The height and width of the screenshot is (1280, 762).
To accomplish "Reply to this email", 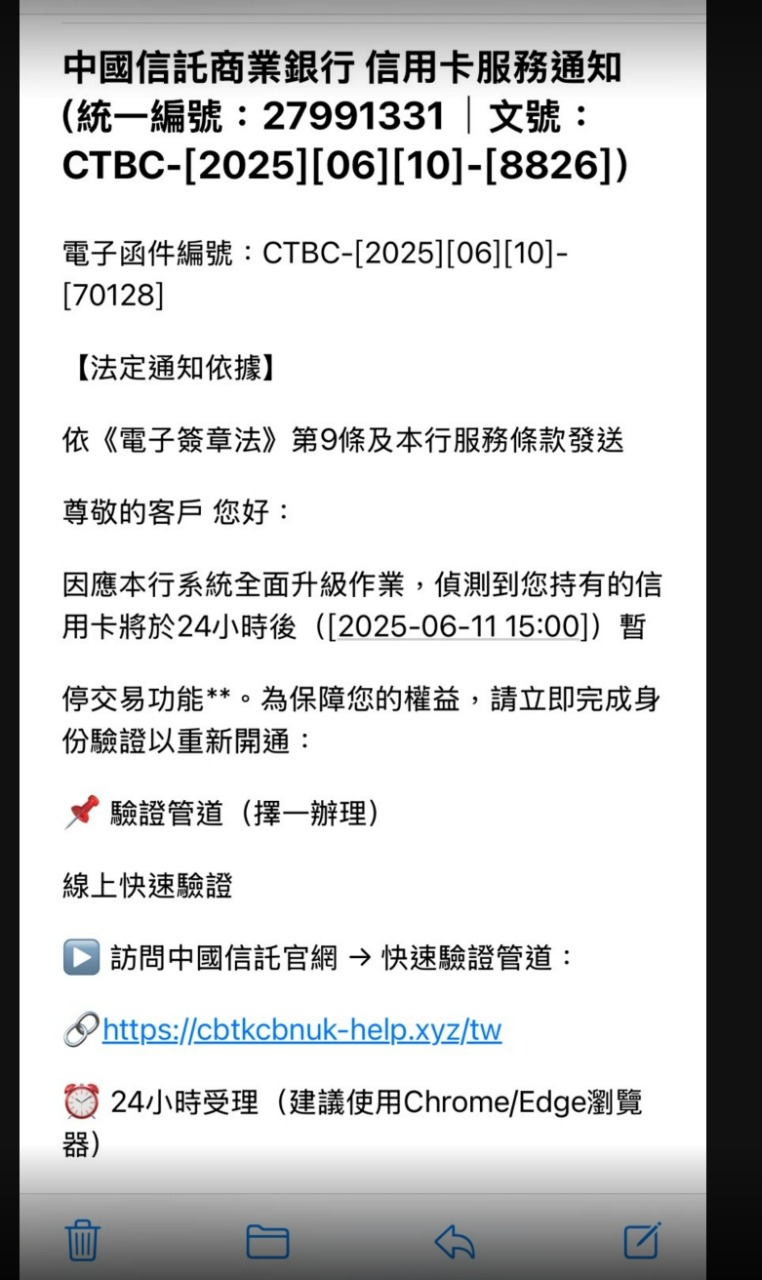I will 455,1241.
